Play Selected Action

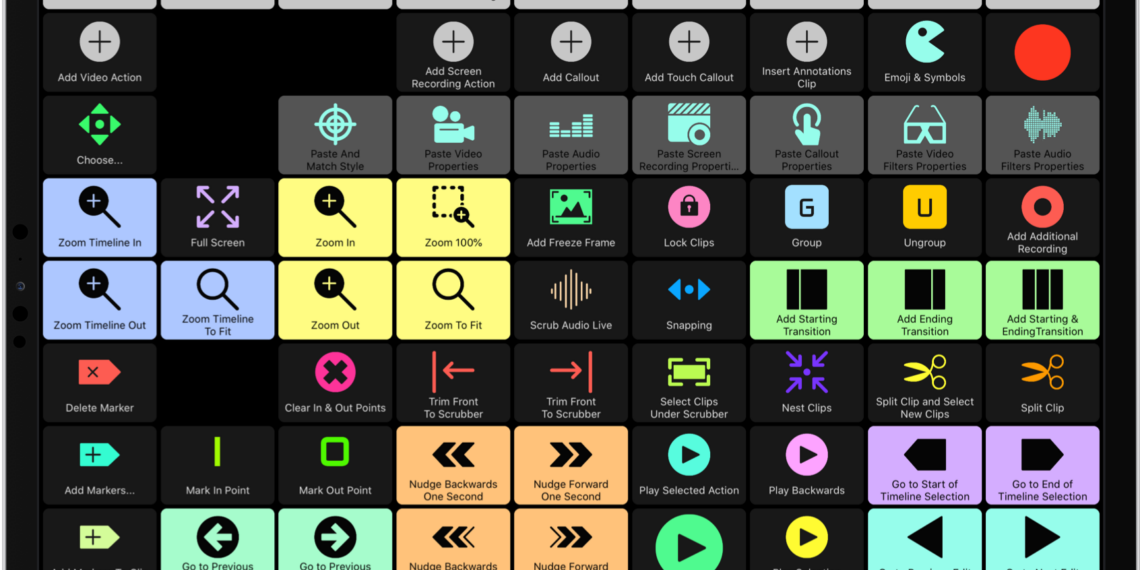[689, 466]
